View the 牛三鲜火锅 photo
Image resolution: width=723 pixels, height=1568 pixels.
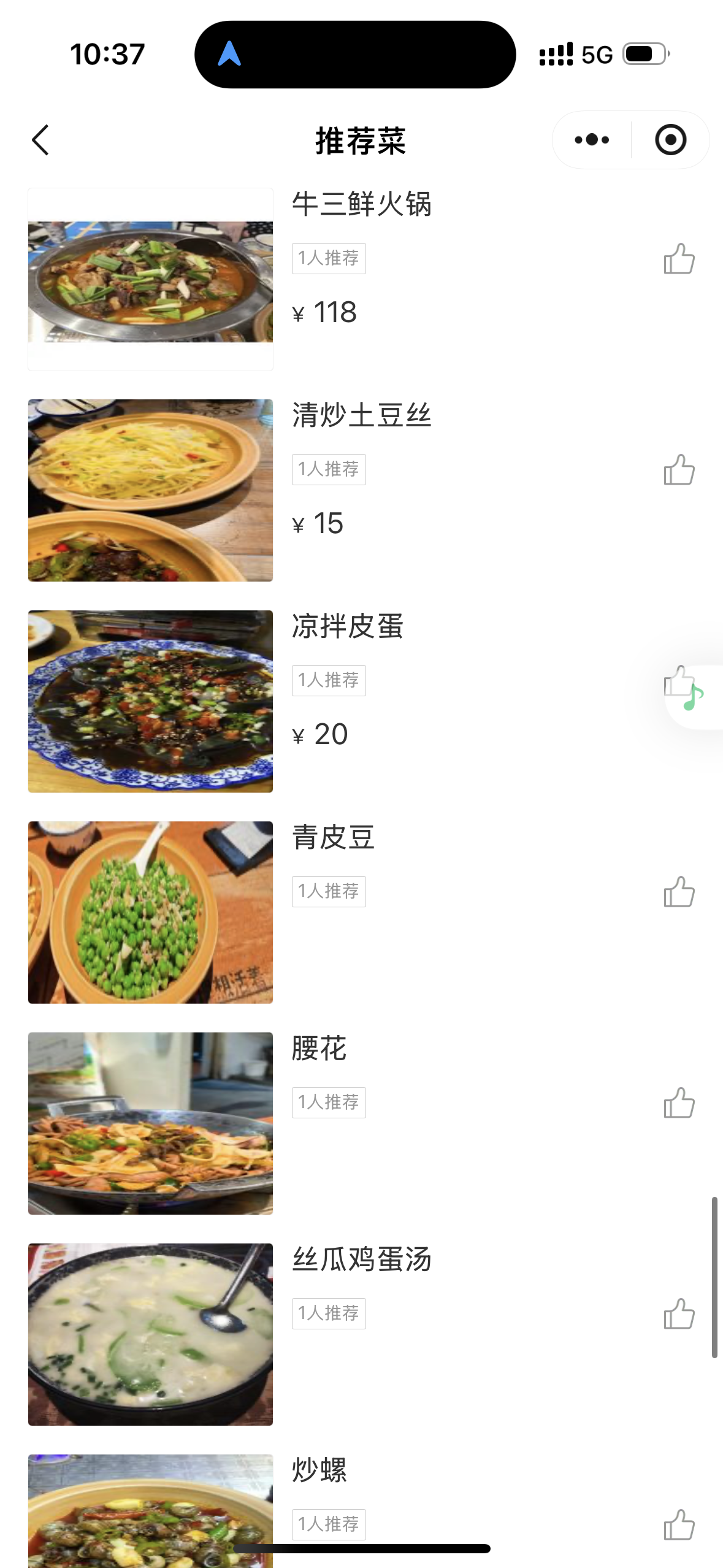(150, 280)
